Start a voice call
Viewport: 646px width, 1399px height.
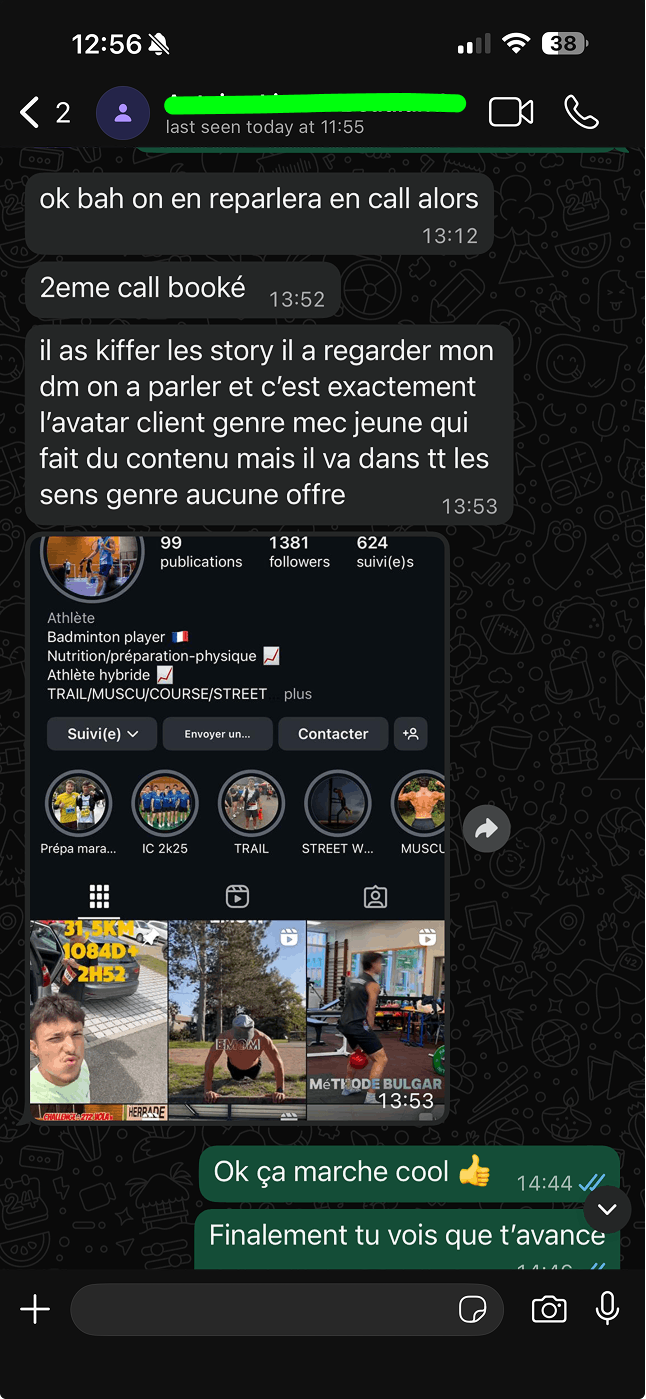pos(581,112)
